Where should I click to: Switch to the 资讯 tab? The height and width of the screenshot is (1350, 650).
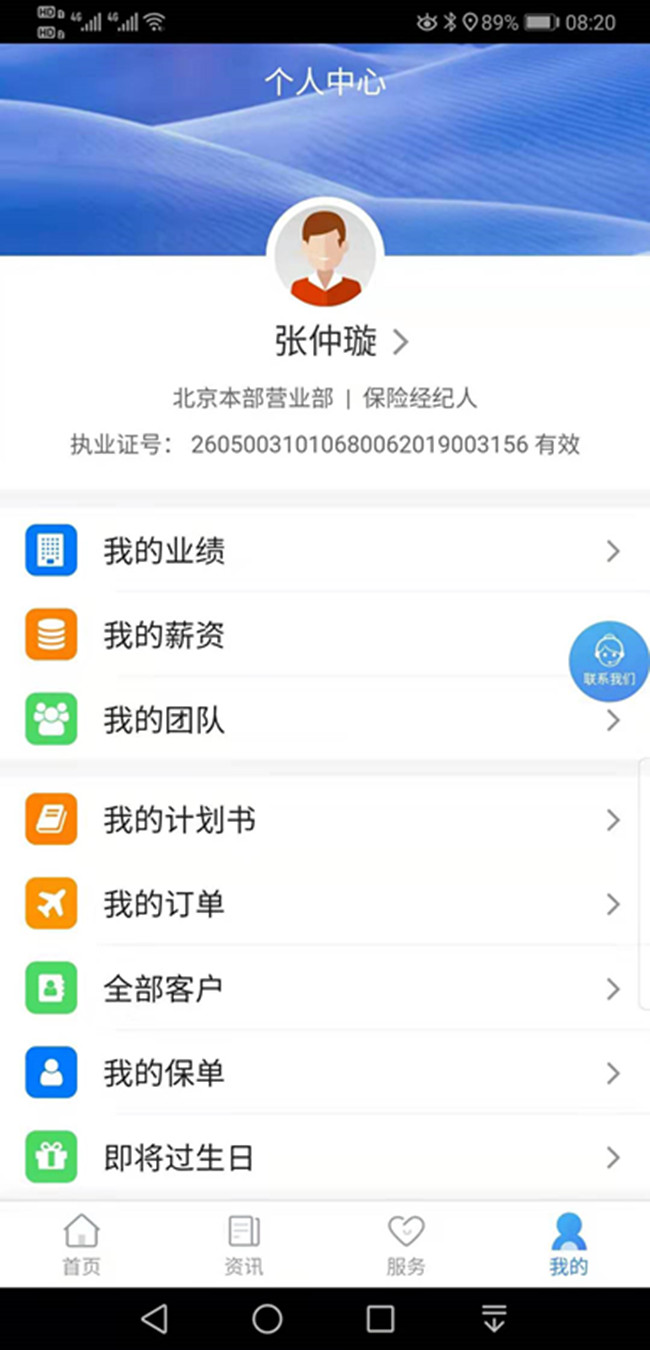243,1244
